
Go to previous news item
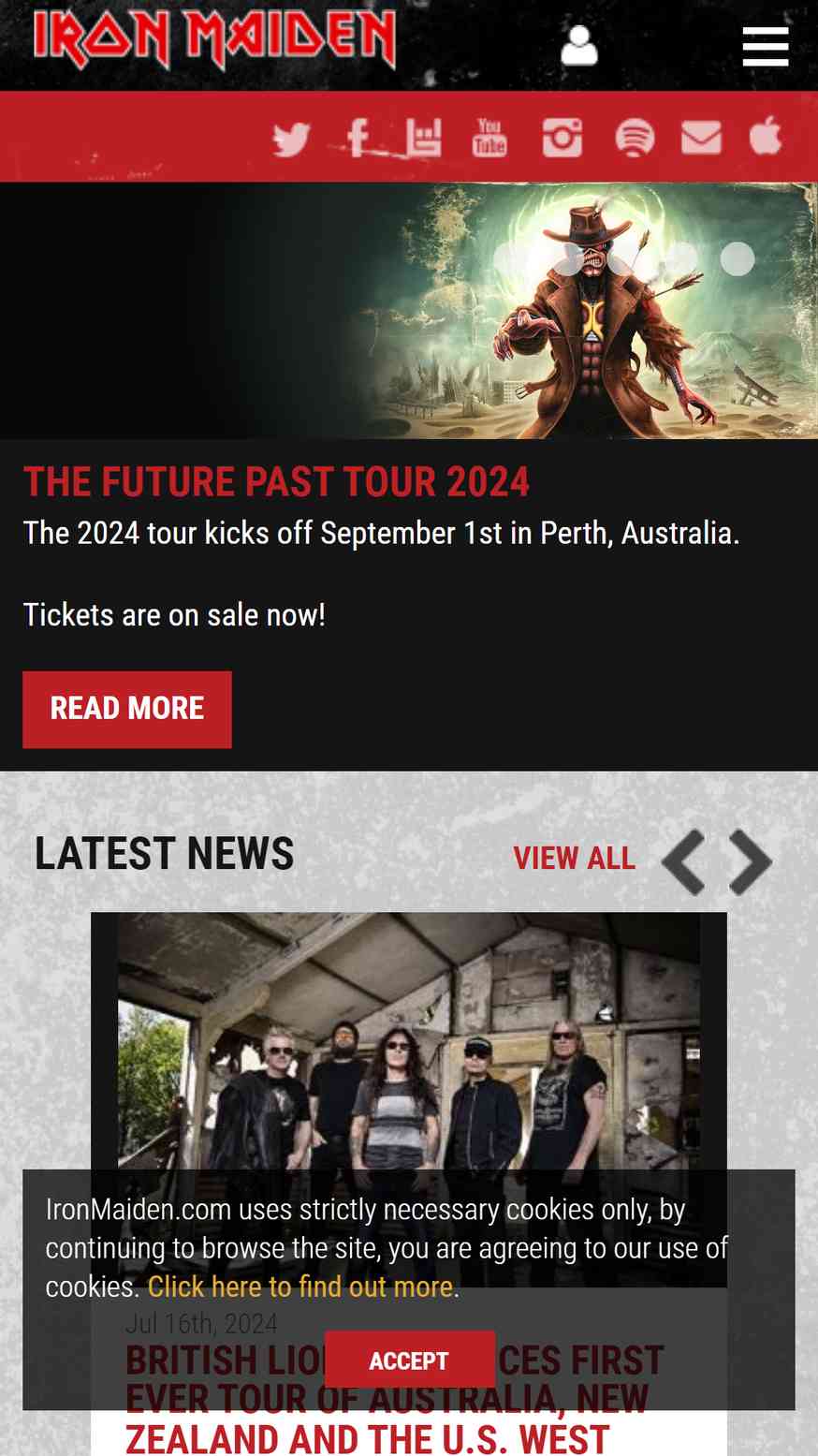tap(683, 861)
